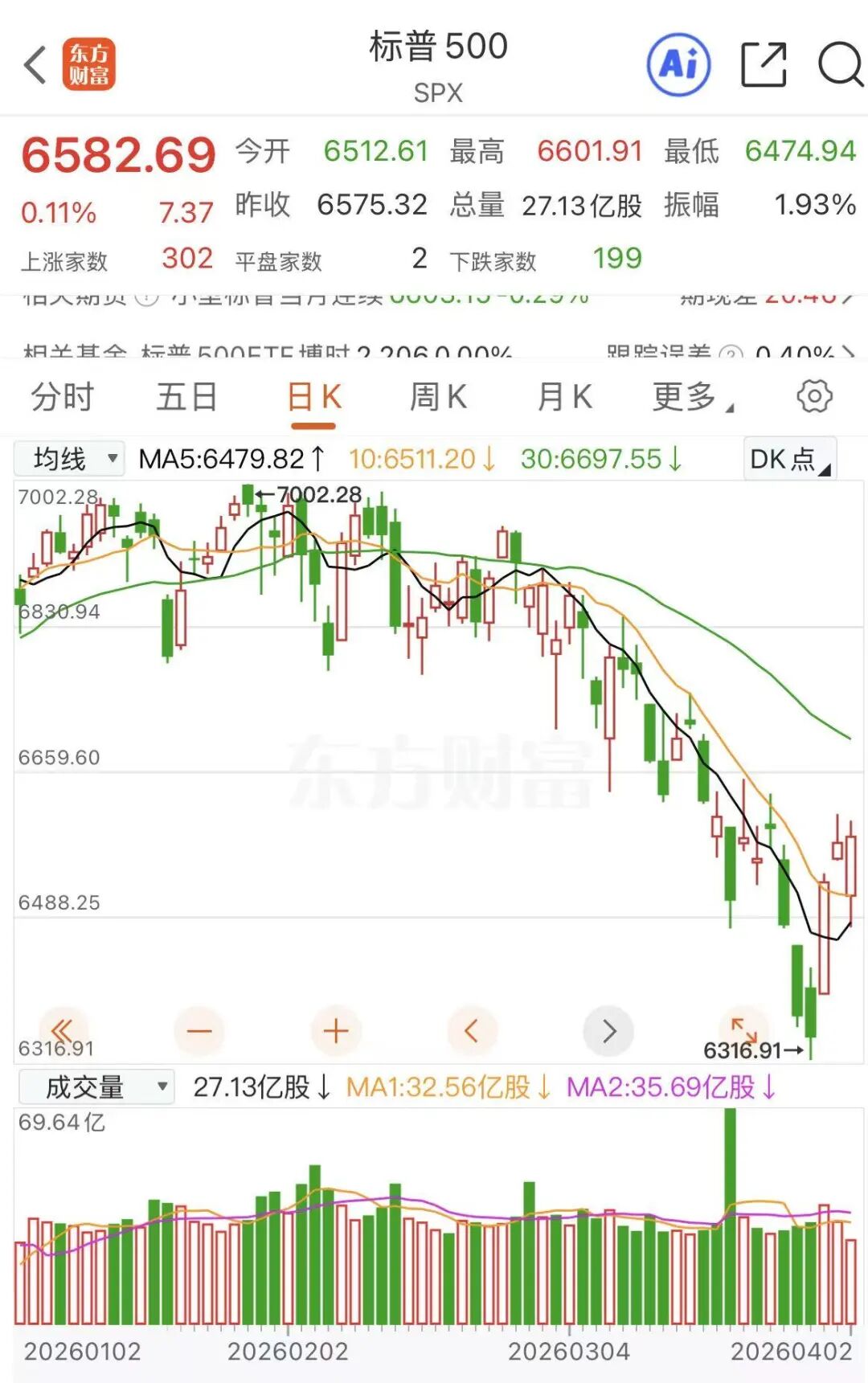Open the search magnifier
This screenshot has height=1383, width=868.
(840, 64)
